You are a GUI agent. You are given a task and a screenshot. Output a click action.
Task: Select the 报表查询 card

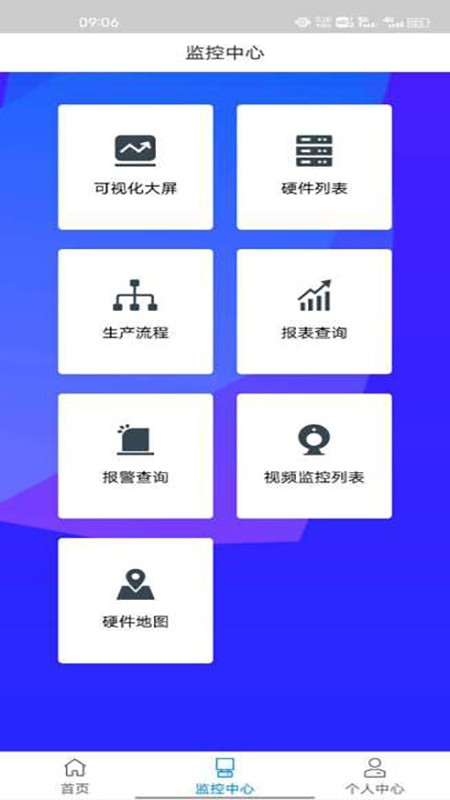[314, 311]
